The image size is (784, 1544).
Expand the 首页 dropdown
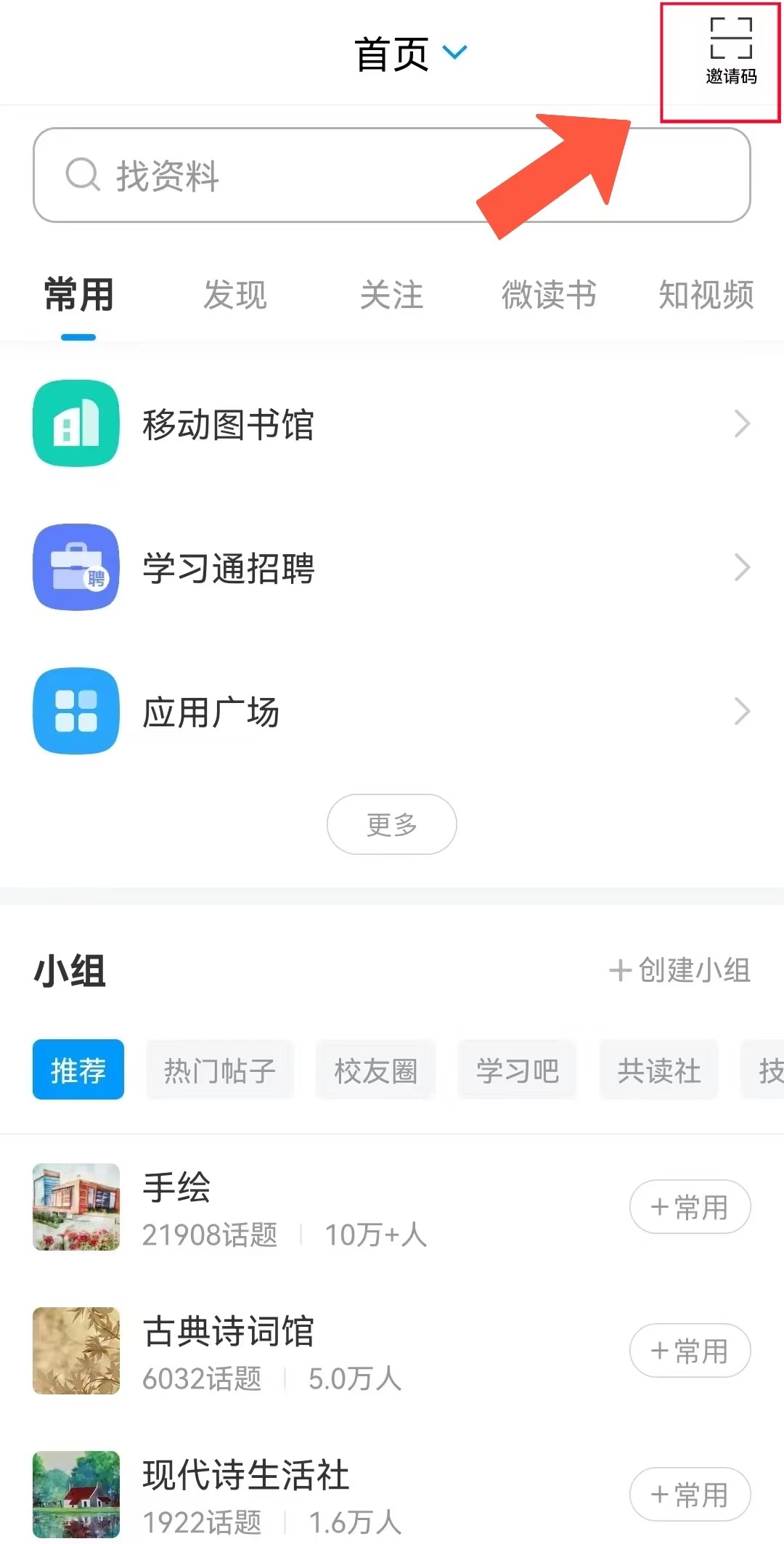[x=410, y=54]
